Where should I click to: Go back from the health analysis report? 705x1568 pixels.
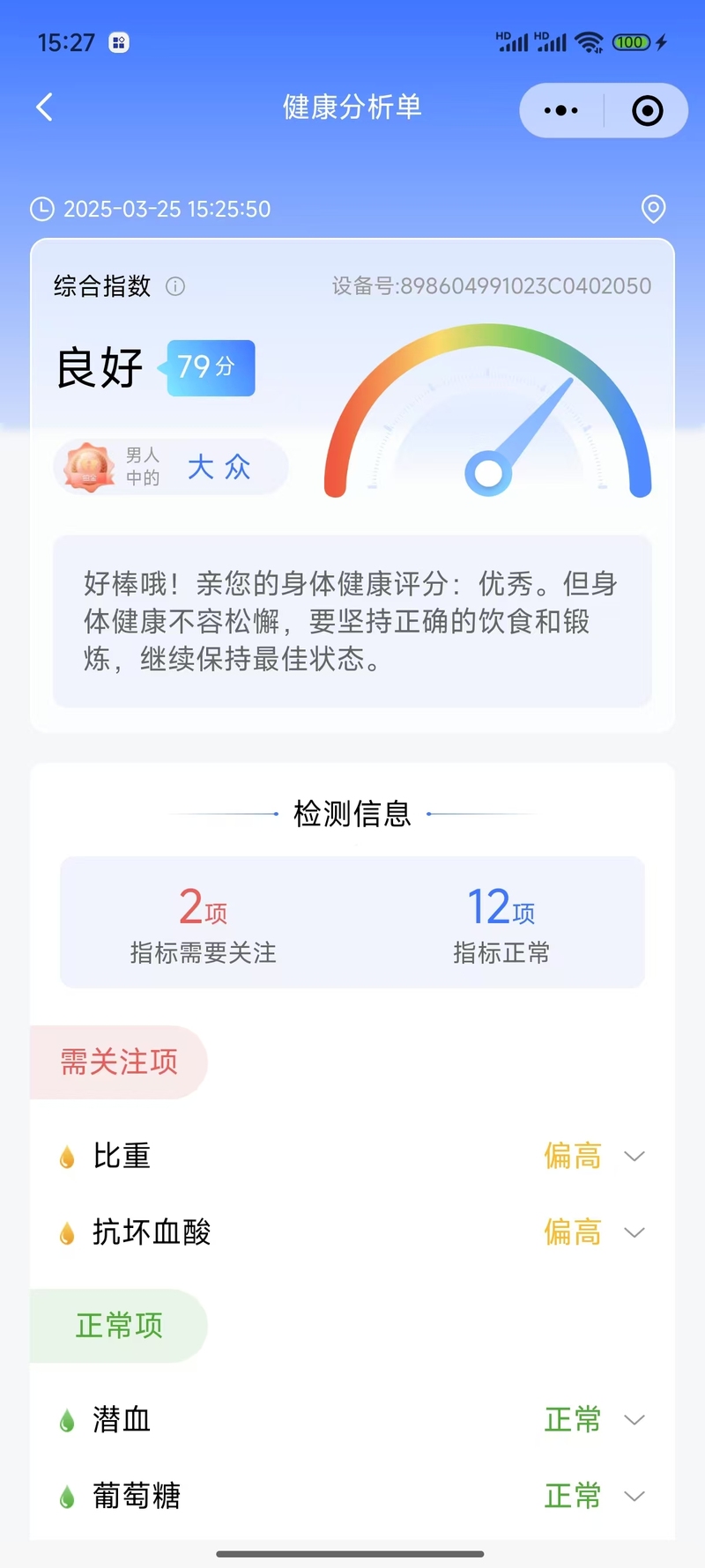coord(45,107)
